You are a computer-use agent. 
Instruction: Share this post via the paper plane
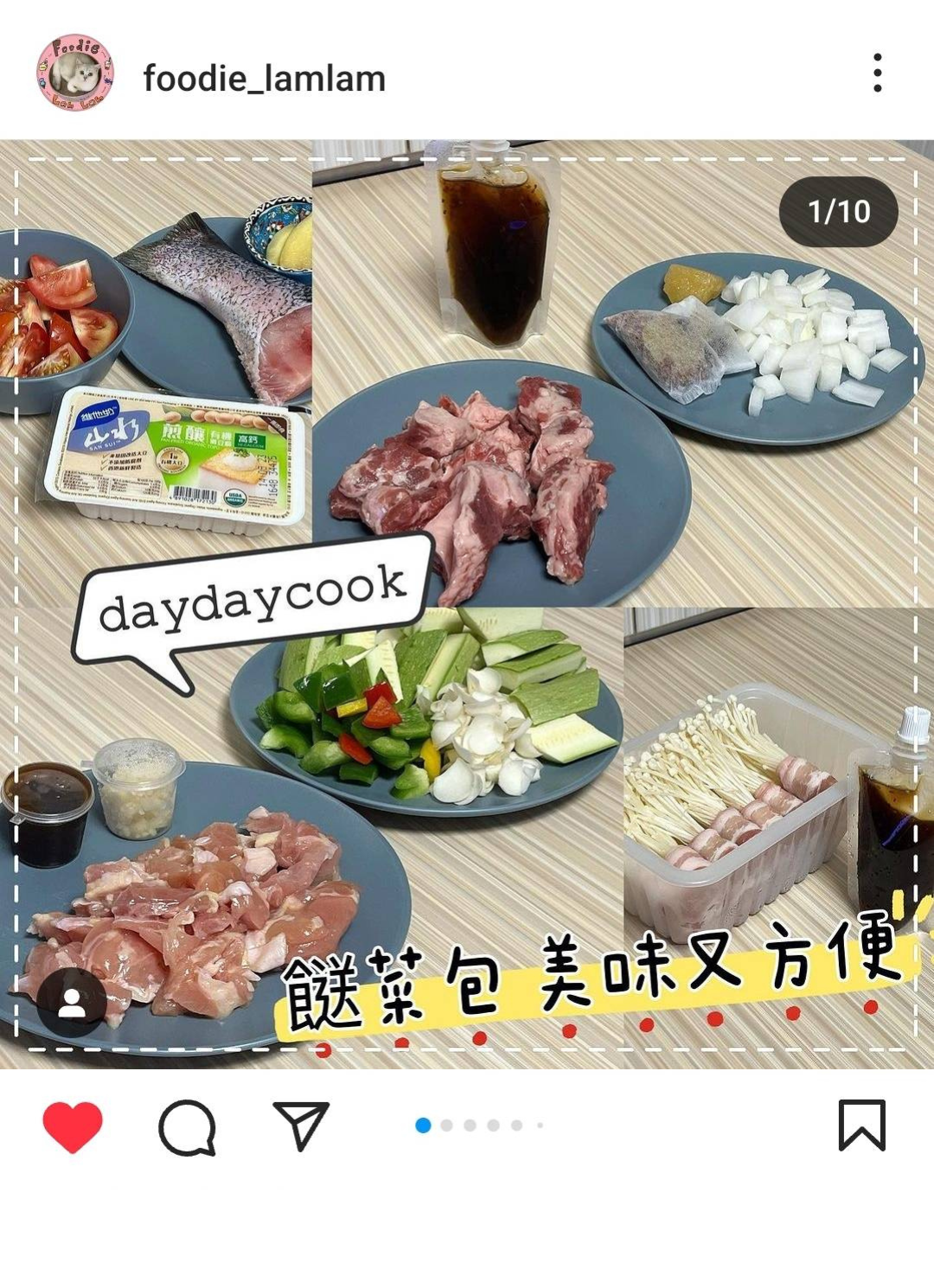301,1125
